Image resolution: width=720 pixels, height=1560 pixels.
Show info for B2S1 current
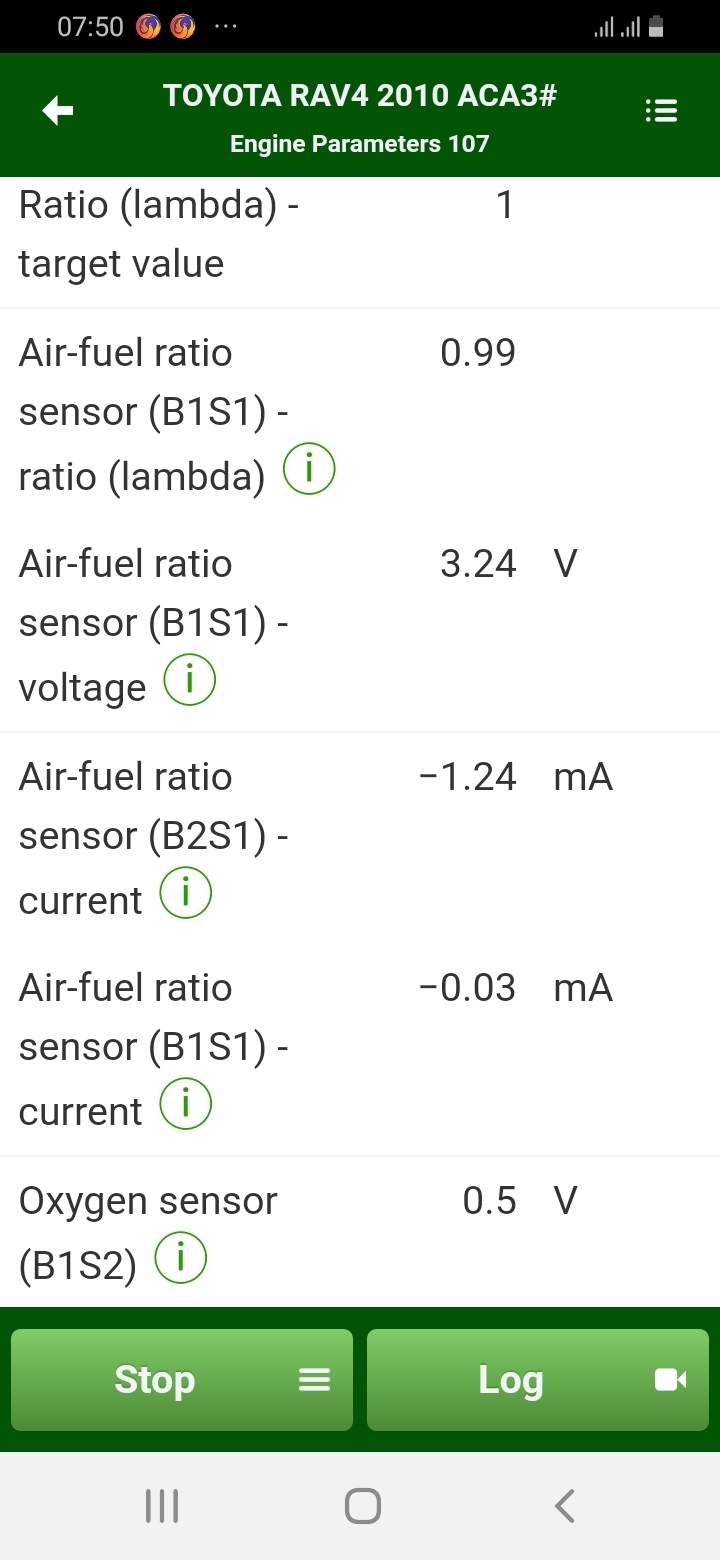(x=186, y=895)
